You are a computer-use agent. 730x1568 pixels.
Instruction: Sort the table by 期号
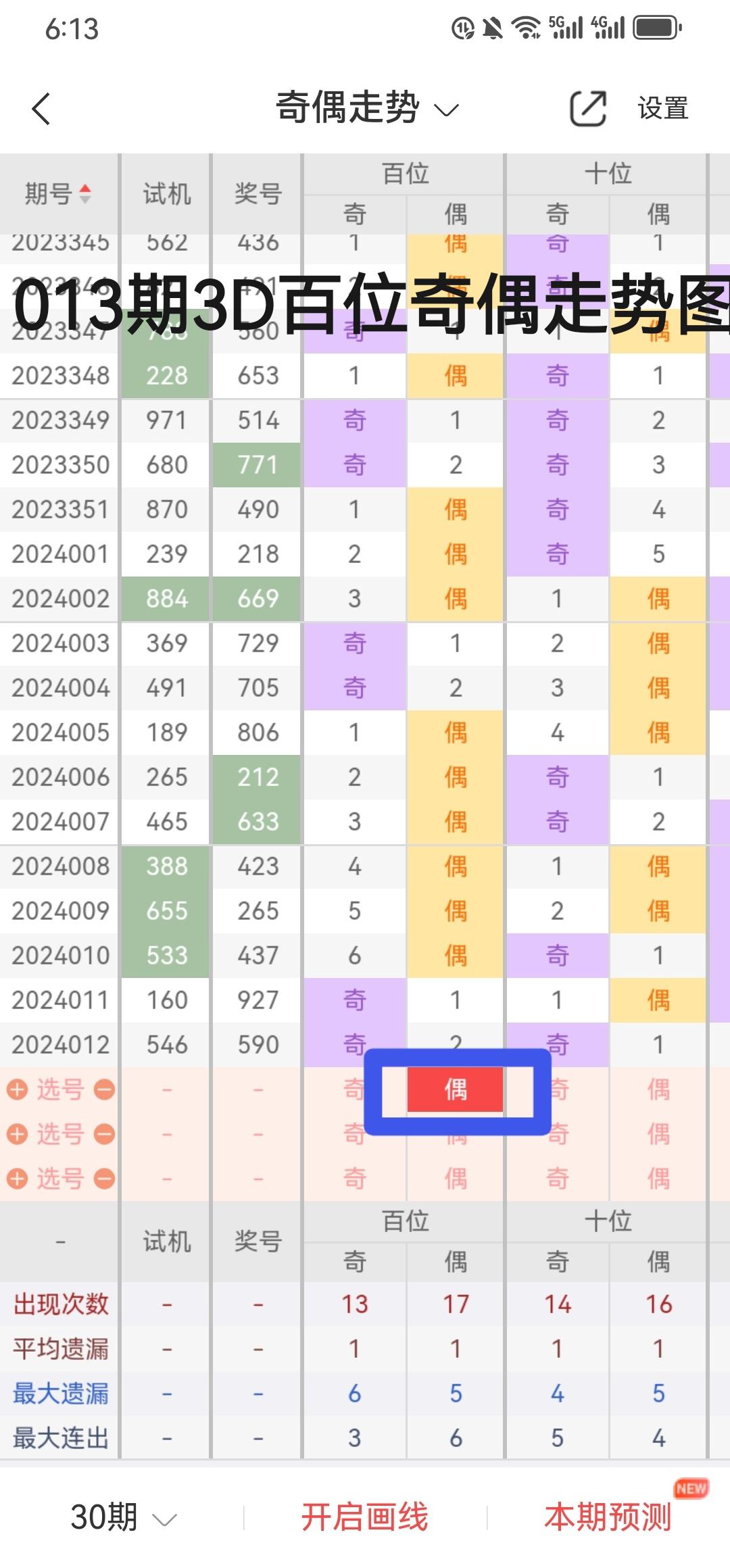(58, 194)
